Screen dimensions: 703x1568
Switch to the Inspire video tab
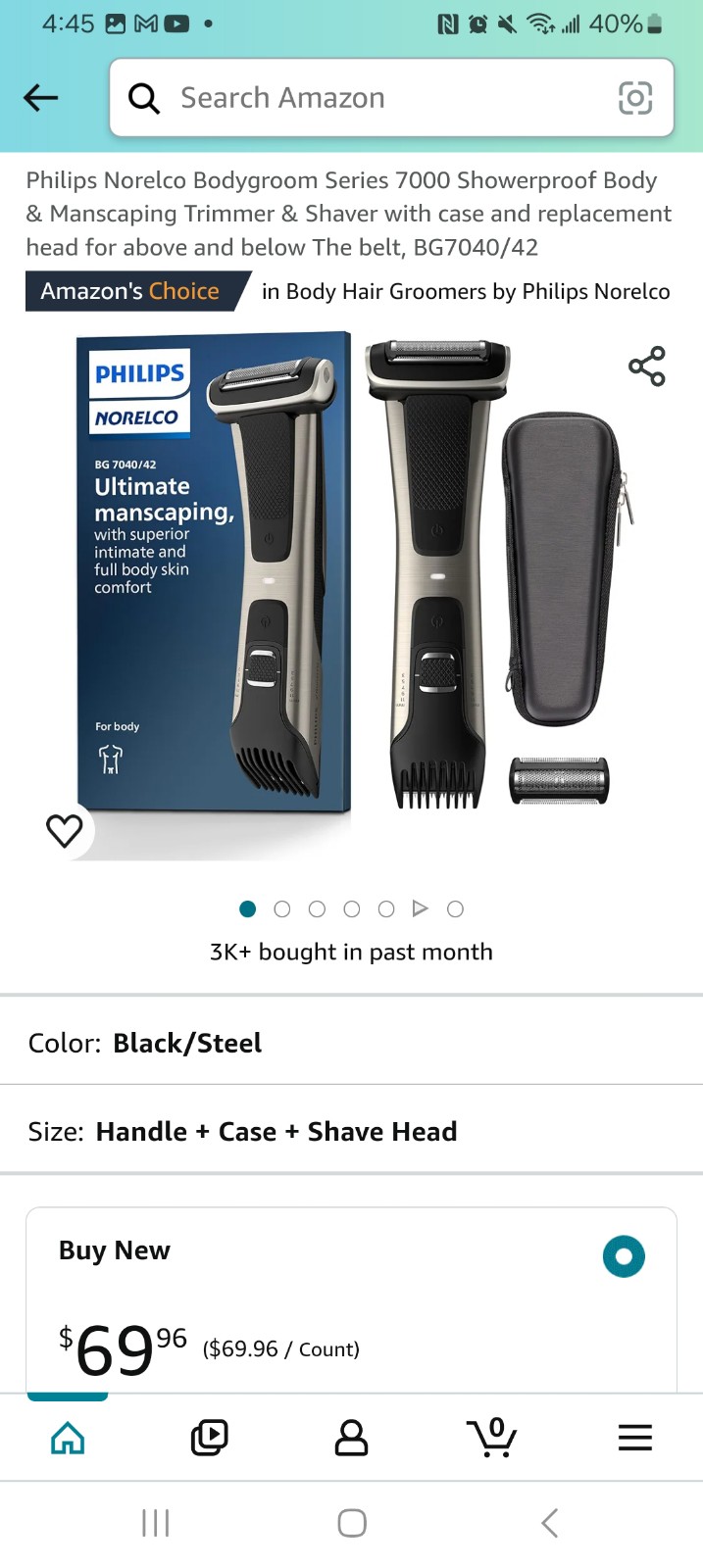[210, 1438]
